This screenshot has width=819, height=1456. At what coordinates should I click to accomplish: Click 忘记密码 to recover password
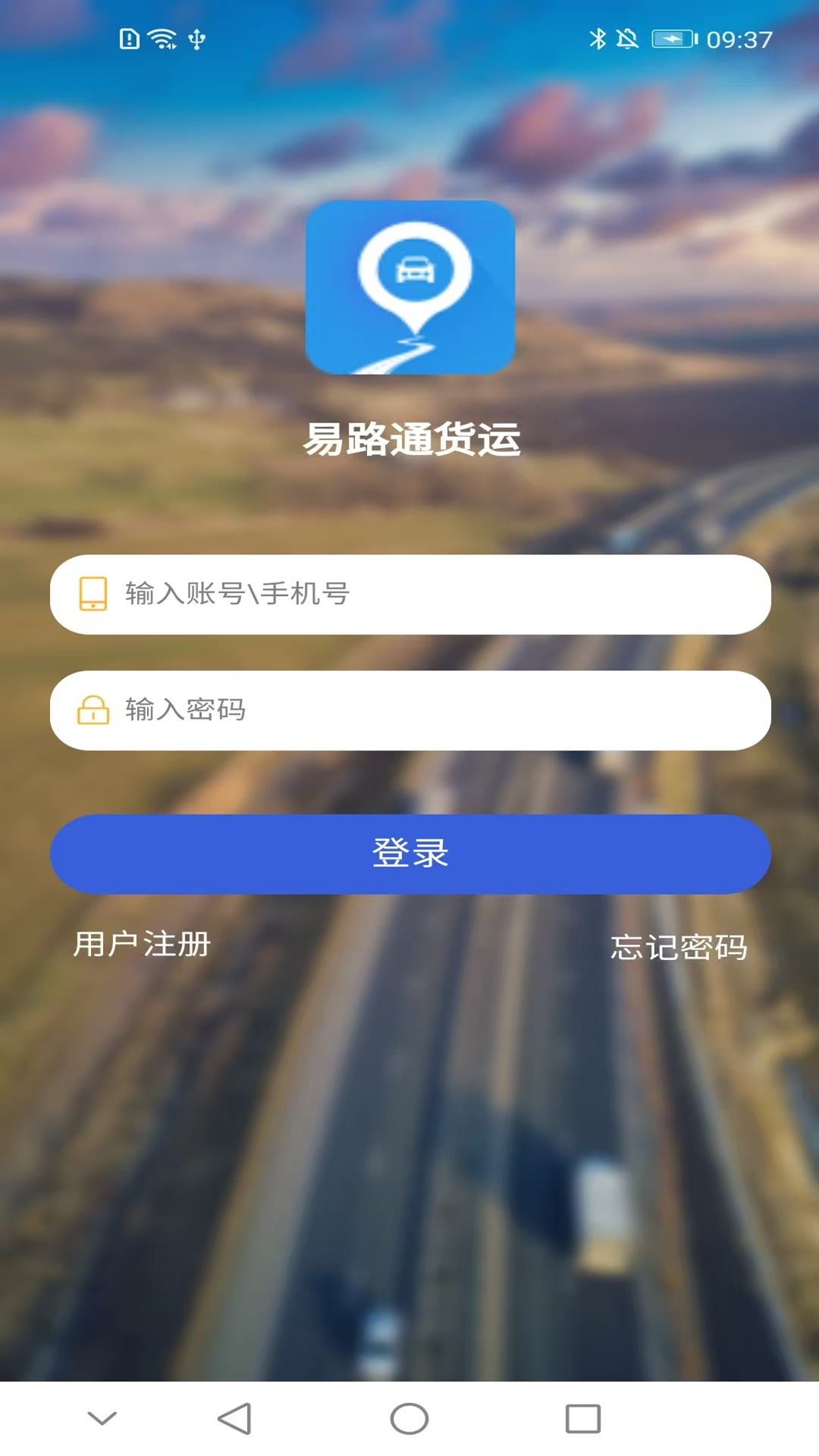coord(680,945)
